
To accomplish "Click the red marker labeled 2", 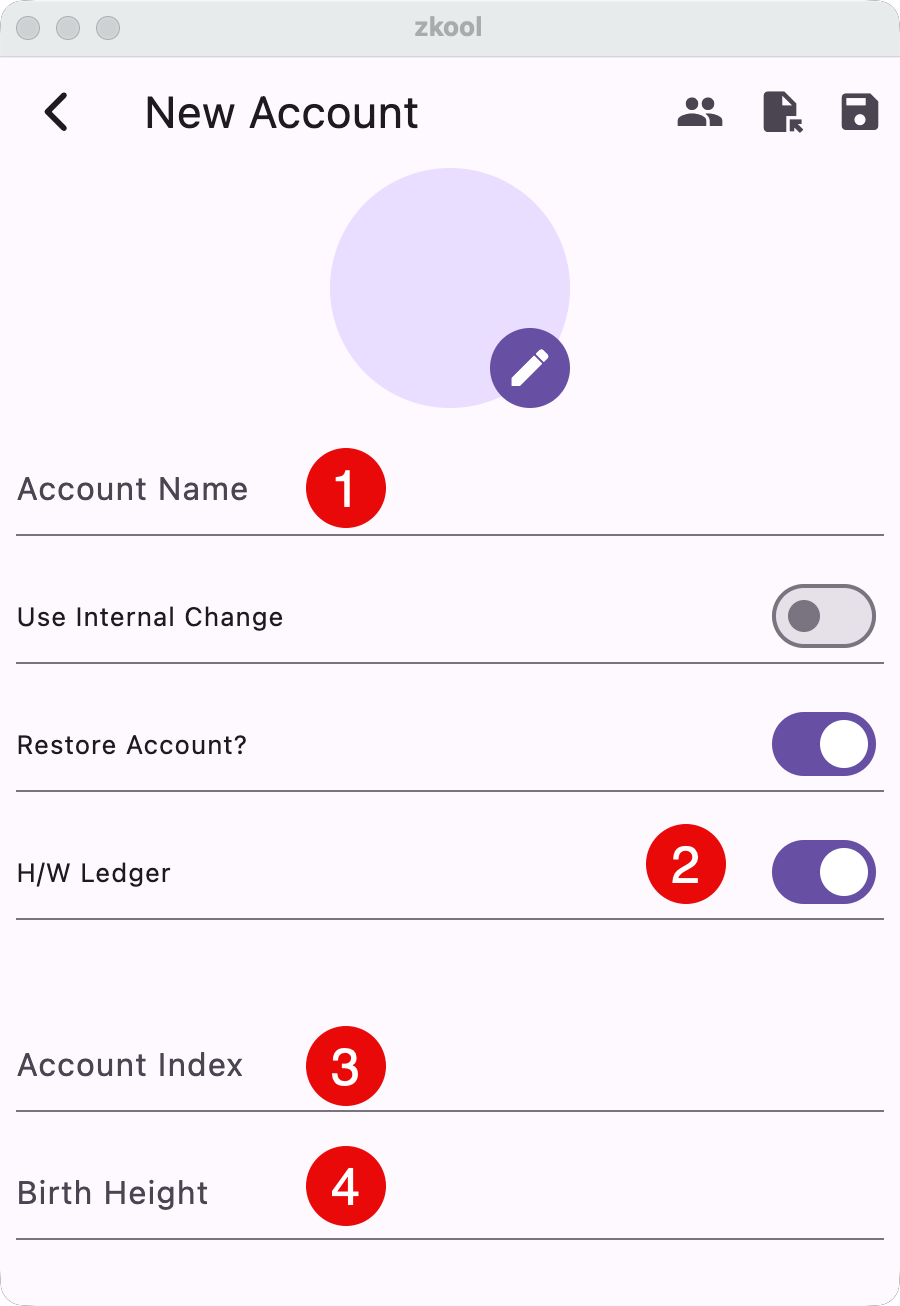I will (687, 864).
